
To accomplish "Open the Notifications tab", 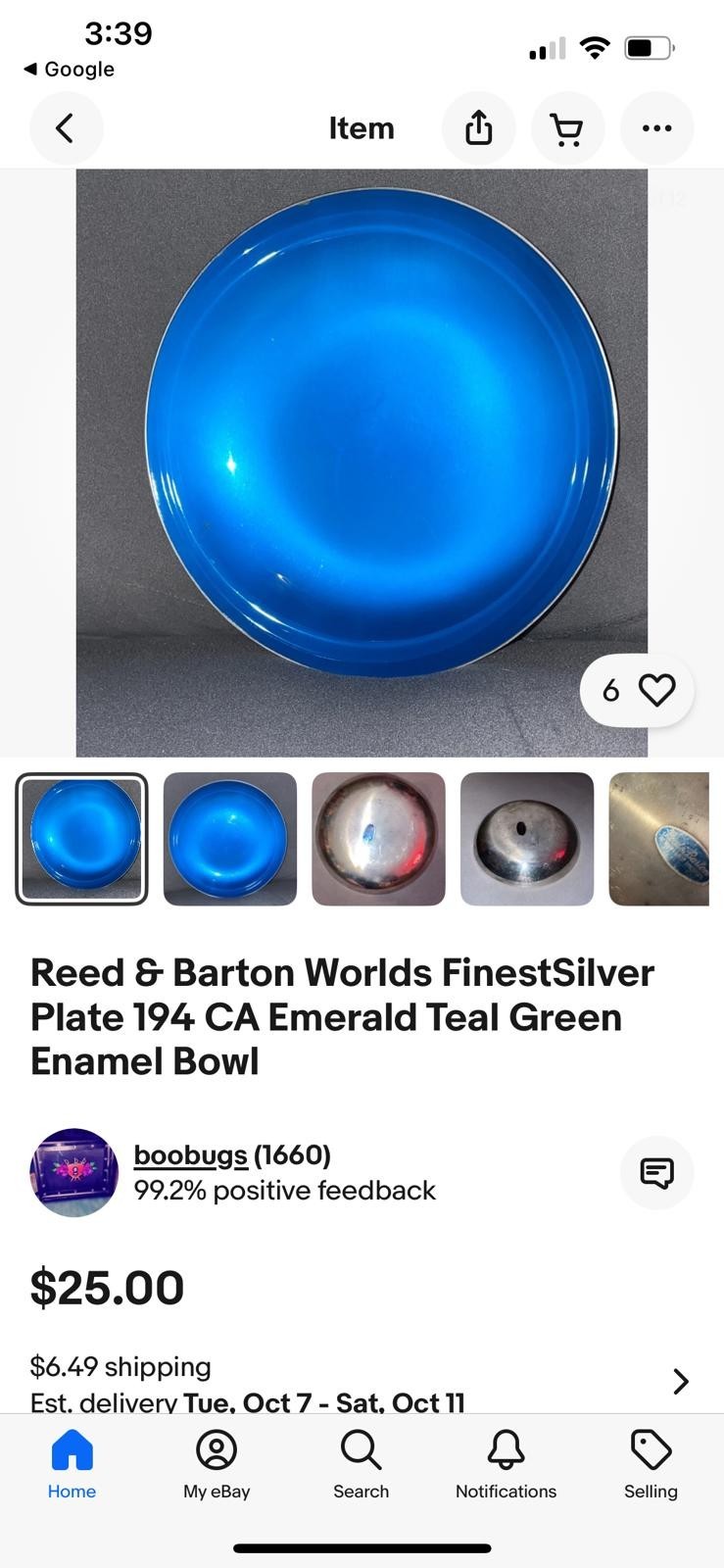I will click(506, 1464).
